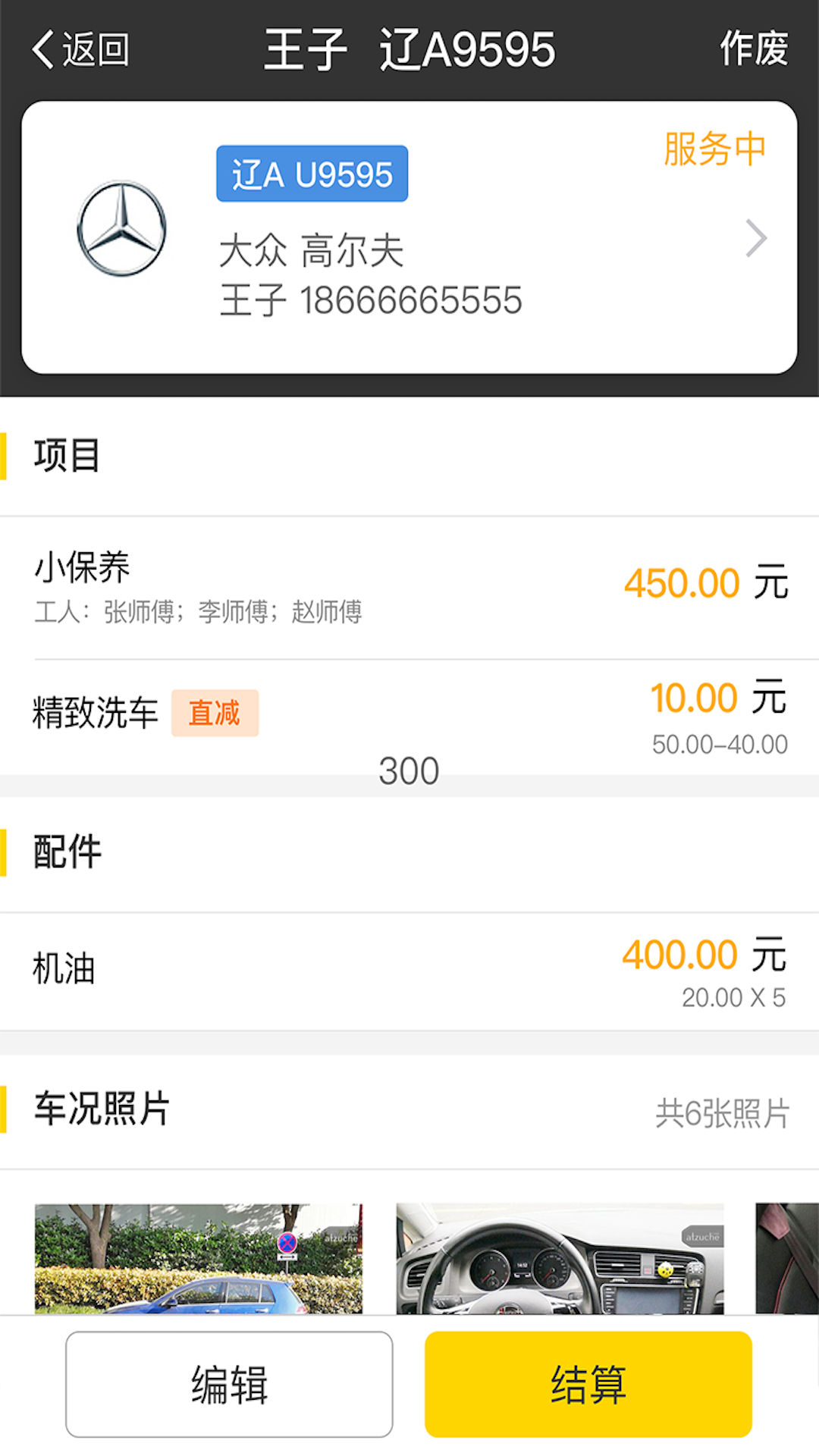The width and height of the screenshot is (819, 1456).
Task: Tap 编辑 to edit the order
Action: click(x=228, y=1382)
